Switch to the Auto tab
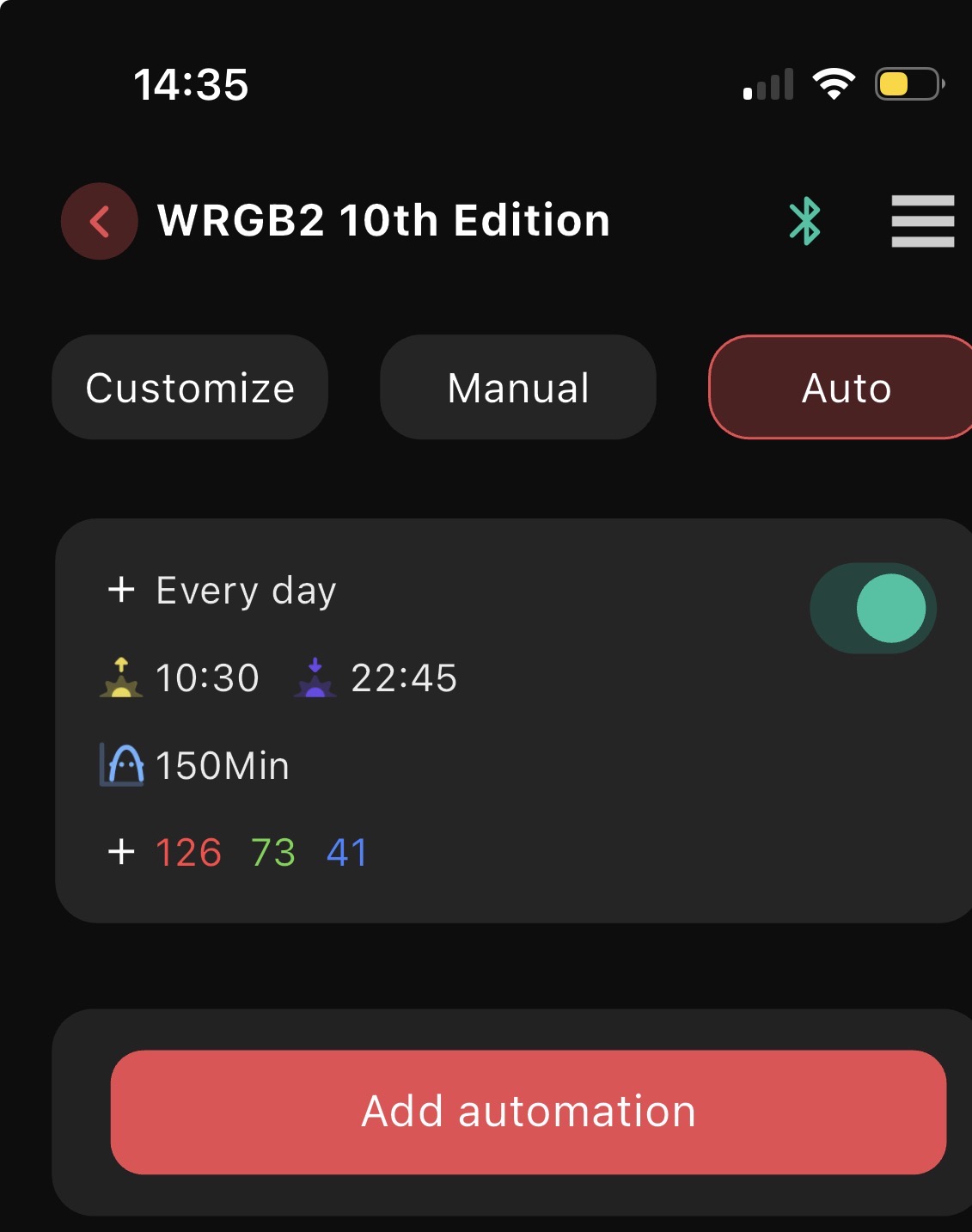This screenshot has height=1232, width=972. (845, 388)
